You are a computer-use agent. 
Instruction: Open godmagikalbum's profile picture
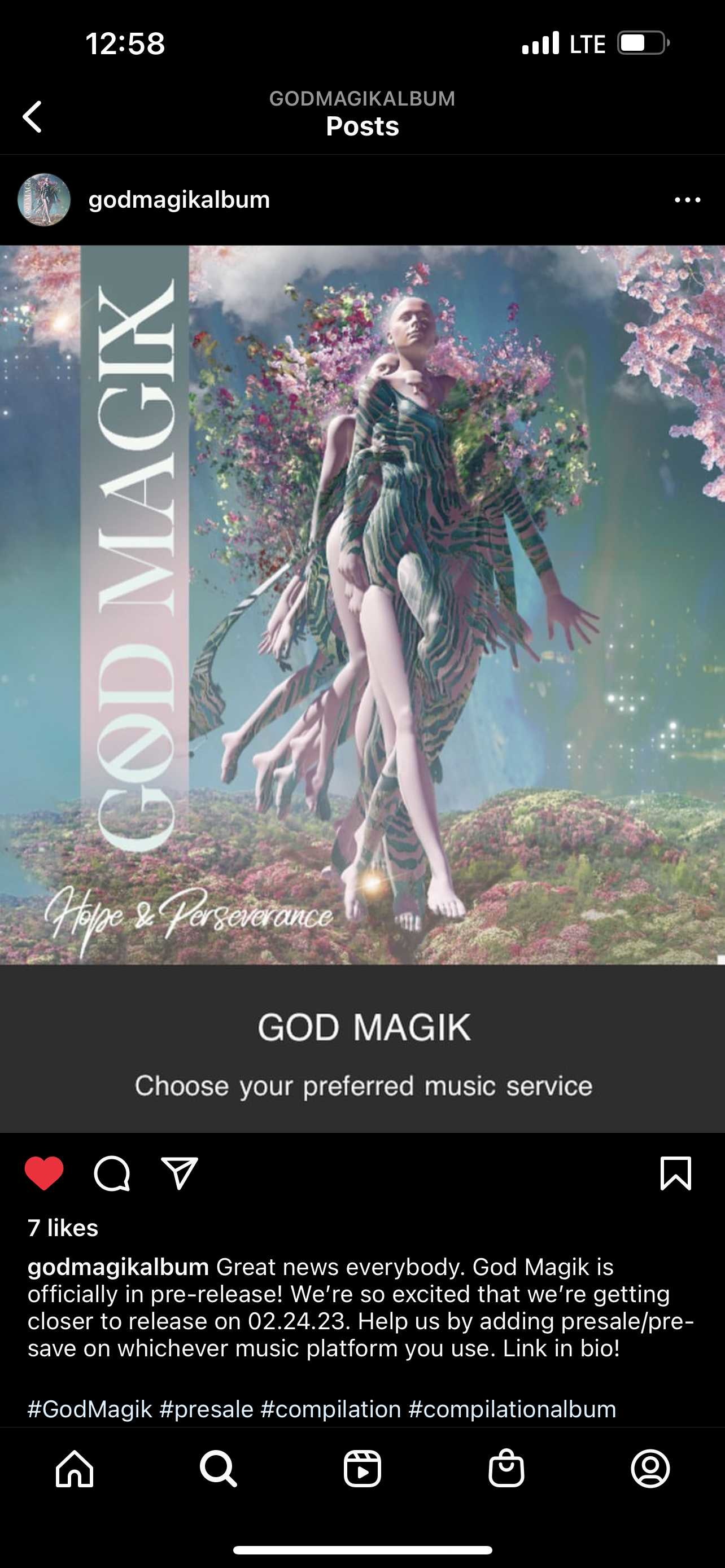coord(44,200)
